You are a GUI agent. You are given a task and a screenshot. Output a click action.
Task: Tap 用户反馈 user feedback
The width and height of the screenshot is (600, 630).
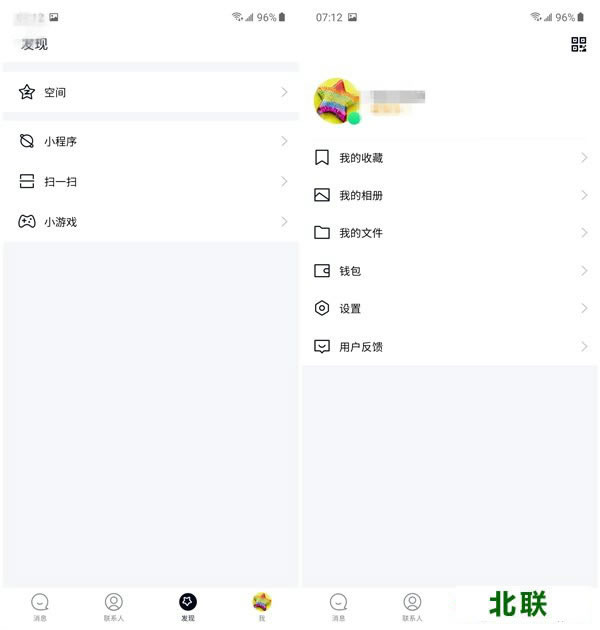450,347
